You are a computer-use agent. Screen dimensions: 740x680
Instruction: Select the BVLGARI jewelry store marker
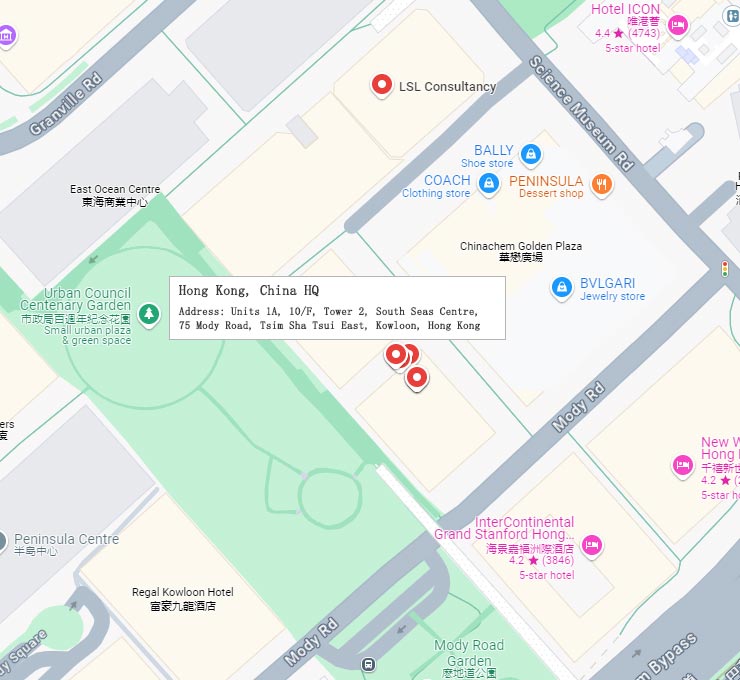[563, 288]
